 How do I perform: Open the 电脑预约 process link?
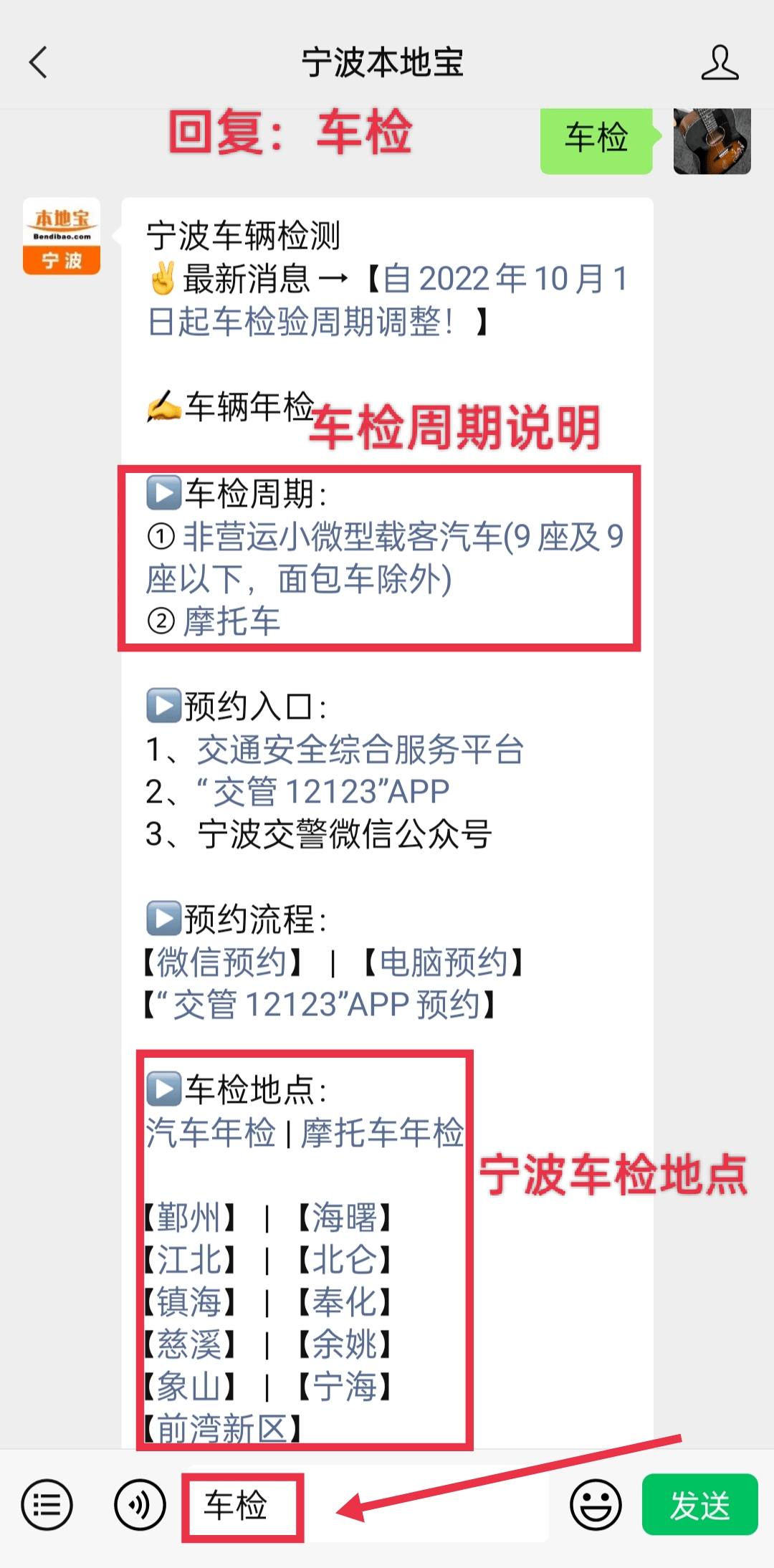coord(444,962)
